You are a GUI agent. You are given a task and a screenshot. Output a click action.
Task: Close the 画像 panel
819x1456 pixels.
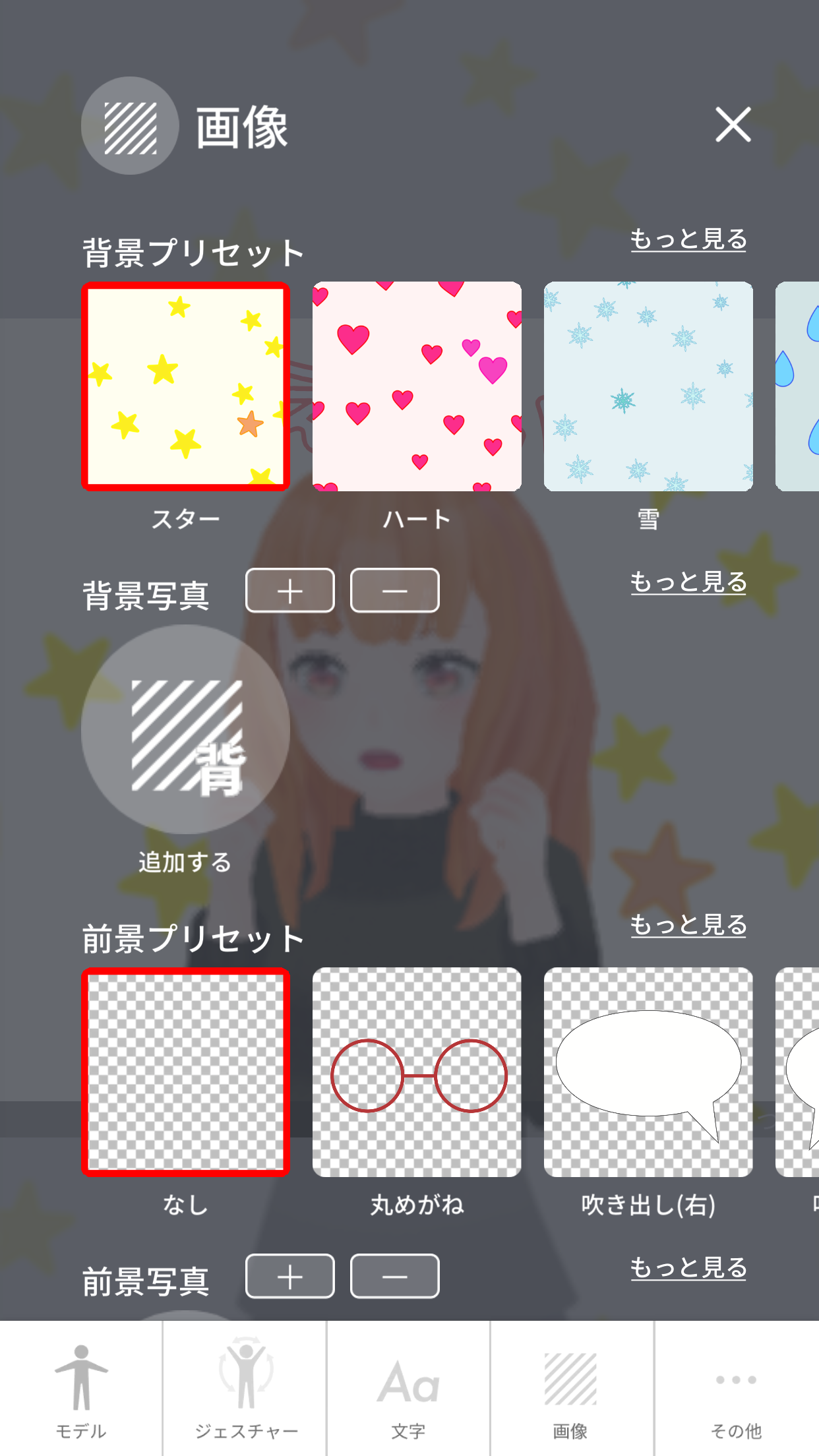tap(733, 125)
